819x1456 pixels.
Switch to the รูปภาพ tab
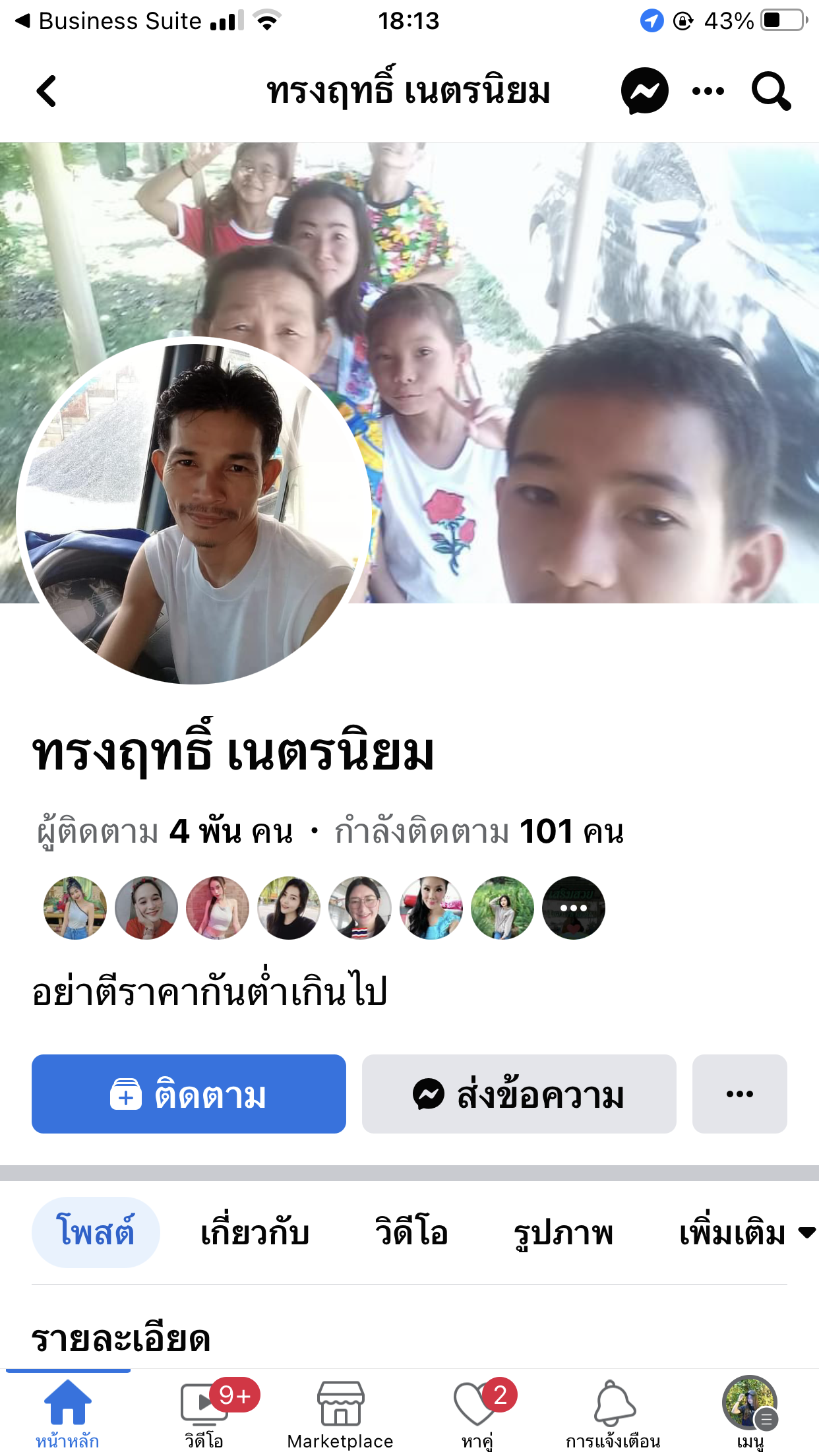(563, 1232)
